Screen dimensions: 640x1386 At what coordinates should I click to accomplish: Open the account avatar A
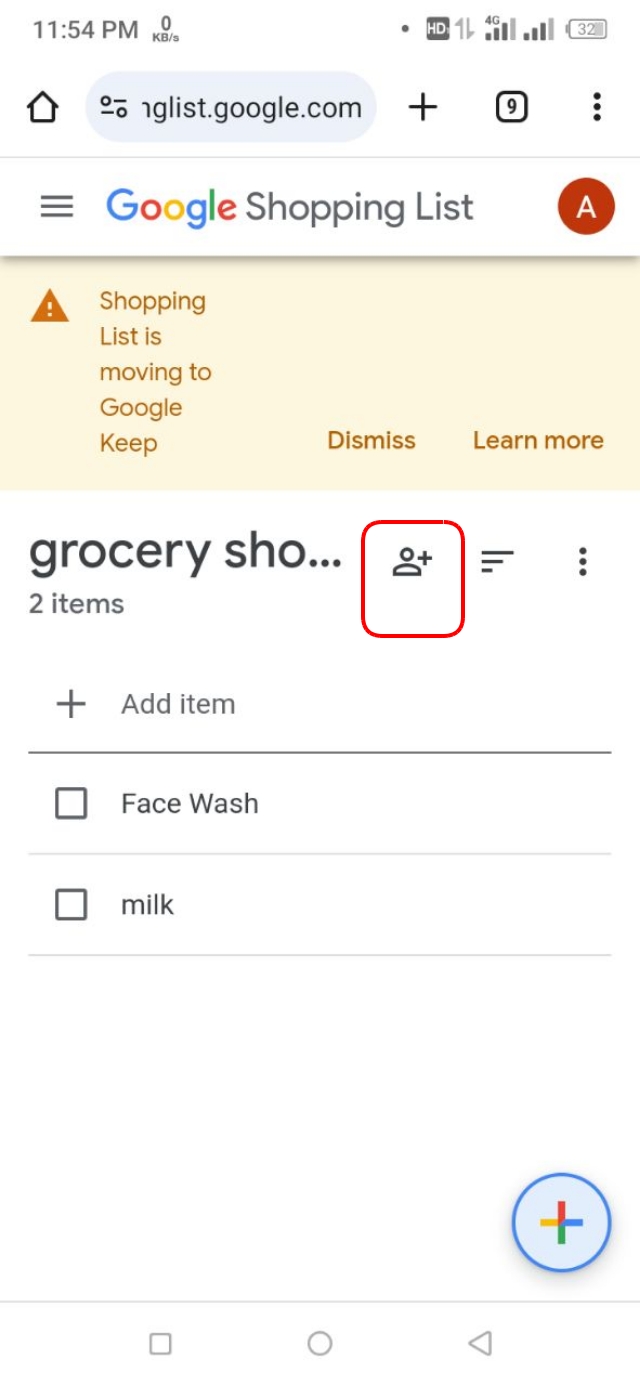pos(586,207)
